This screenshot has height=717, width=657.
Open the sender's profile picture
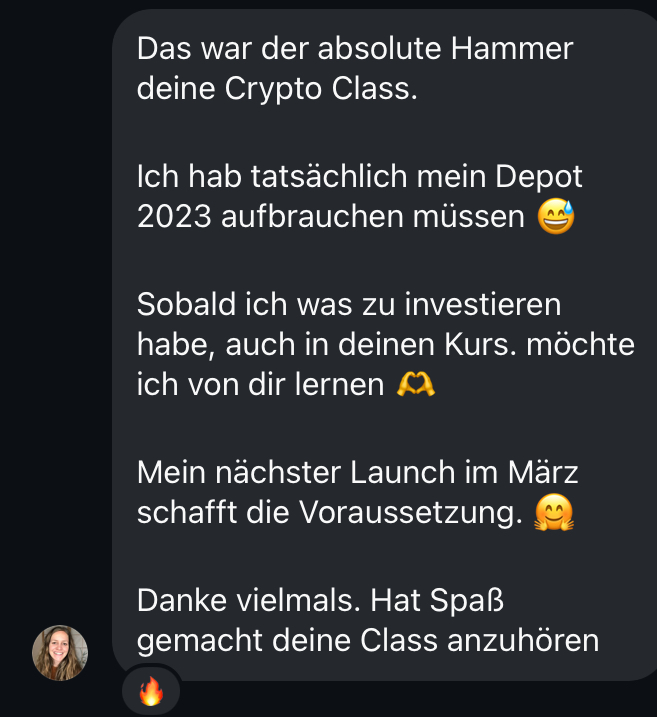click(60, 653)
